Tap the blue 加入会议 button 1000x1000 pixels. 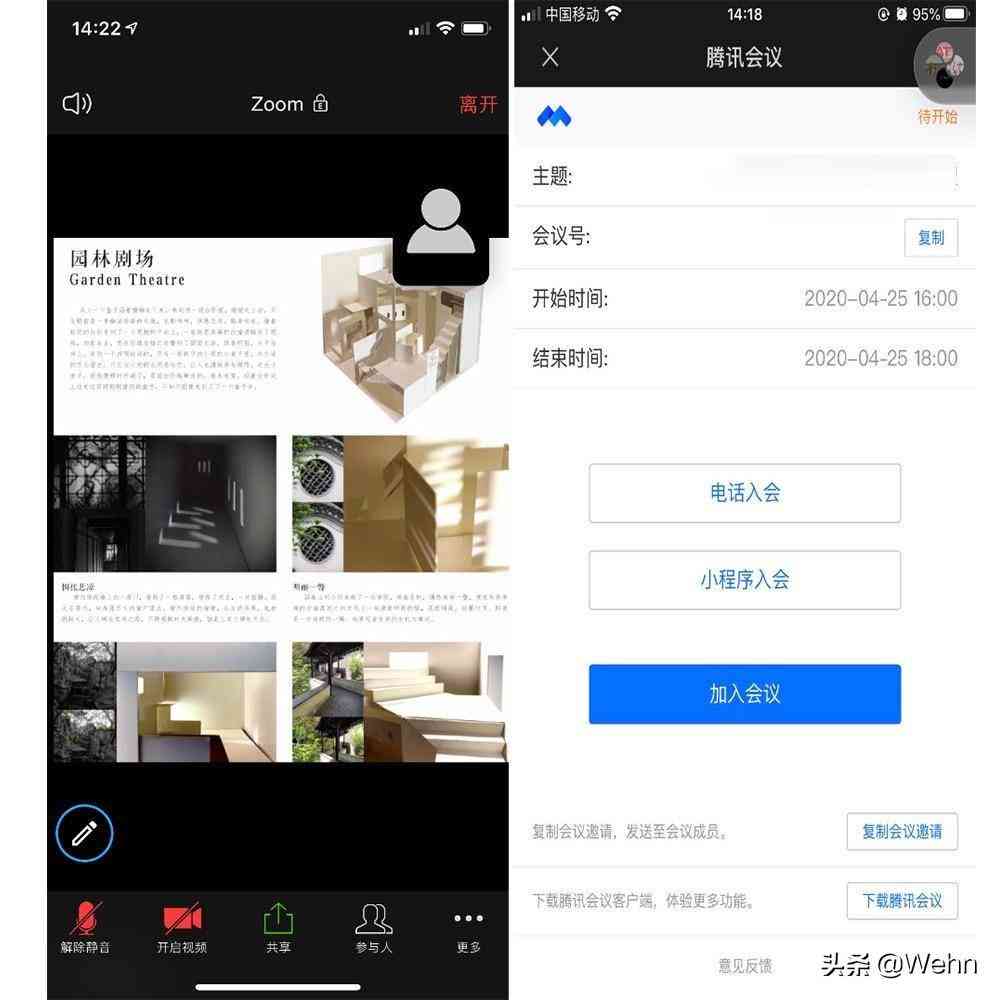(x=744, y=694)
